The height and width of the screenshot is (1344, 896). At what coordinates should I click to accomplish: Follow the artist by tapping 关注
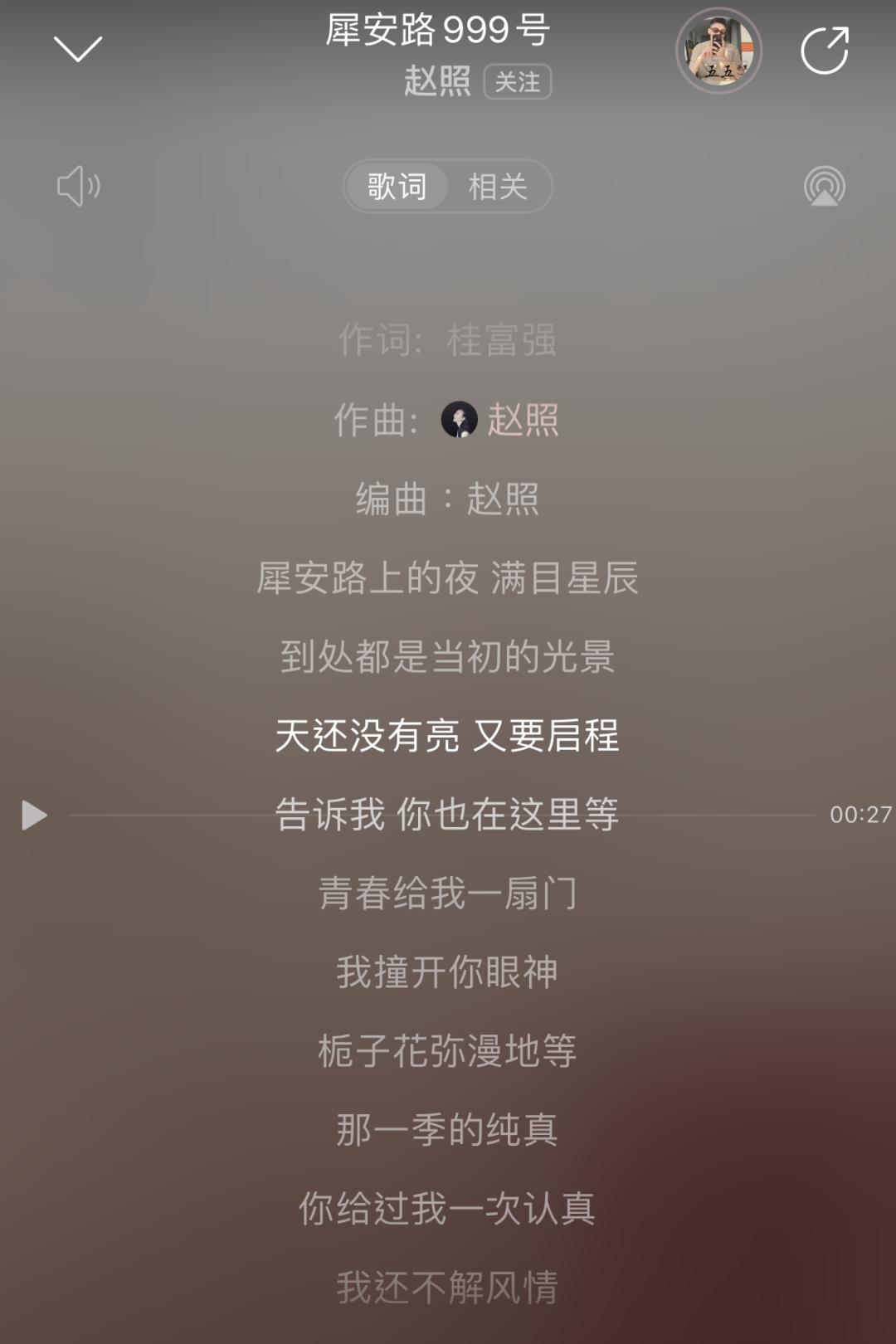click(515, 82)
